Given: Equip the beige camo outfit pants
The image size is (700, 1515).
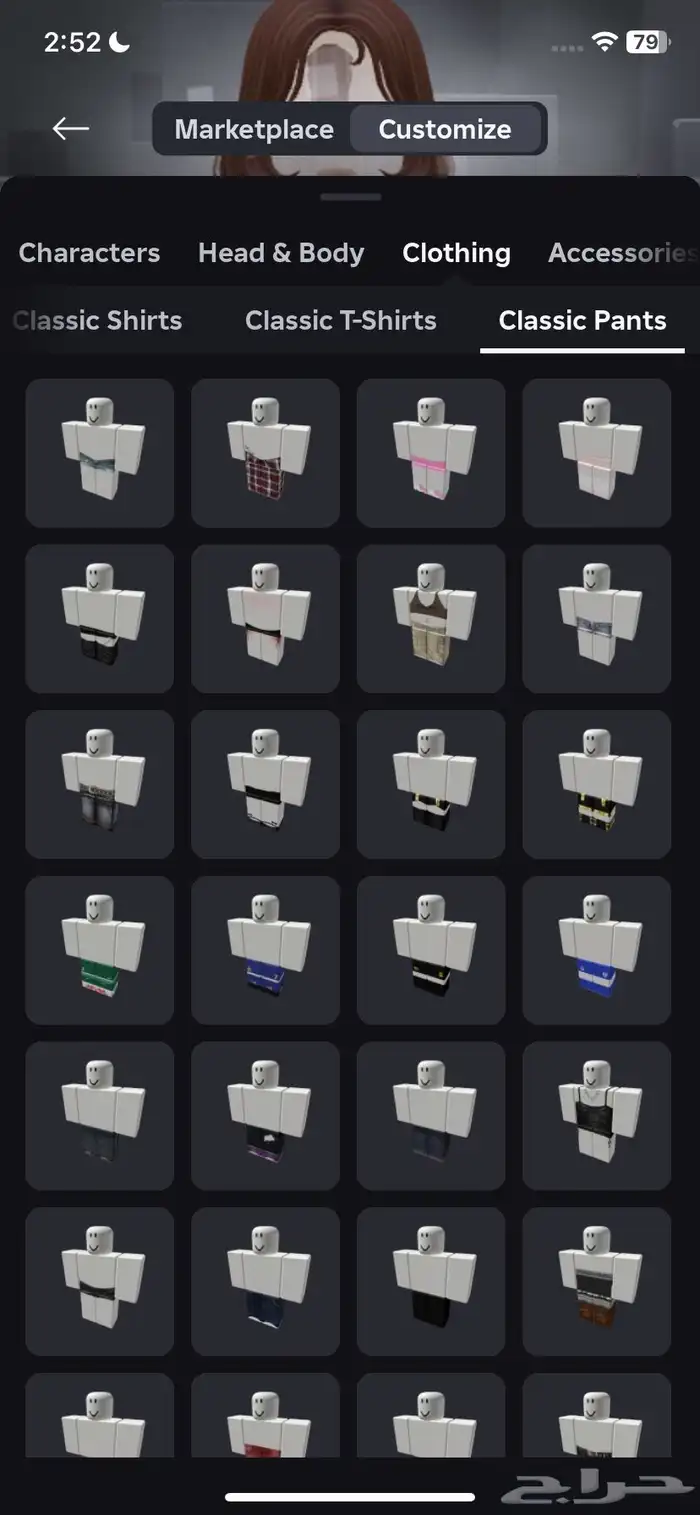Looking at the screenshot, I should (431, 619).
